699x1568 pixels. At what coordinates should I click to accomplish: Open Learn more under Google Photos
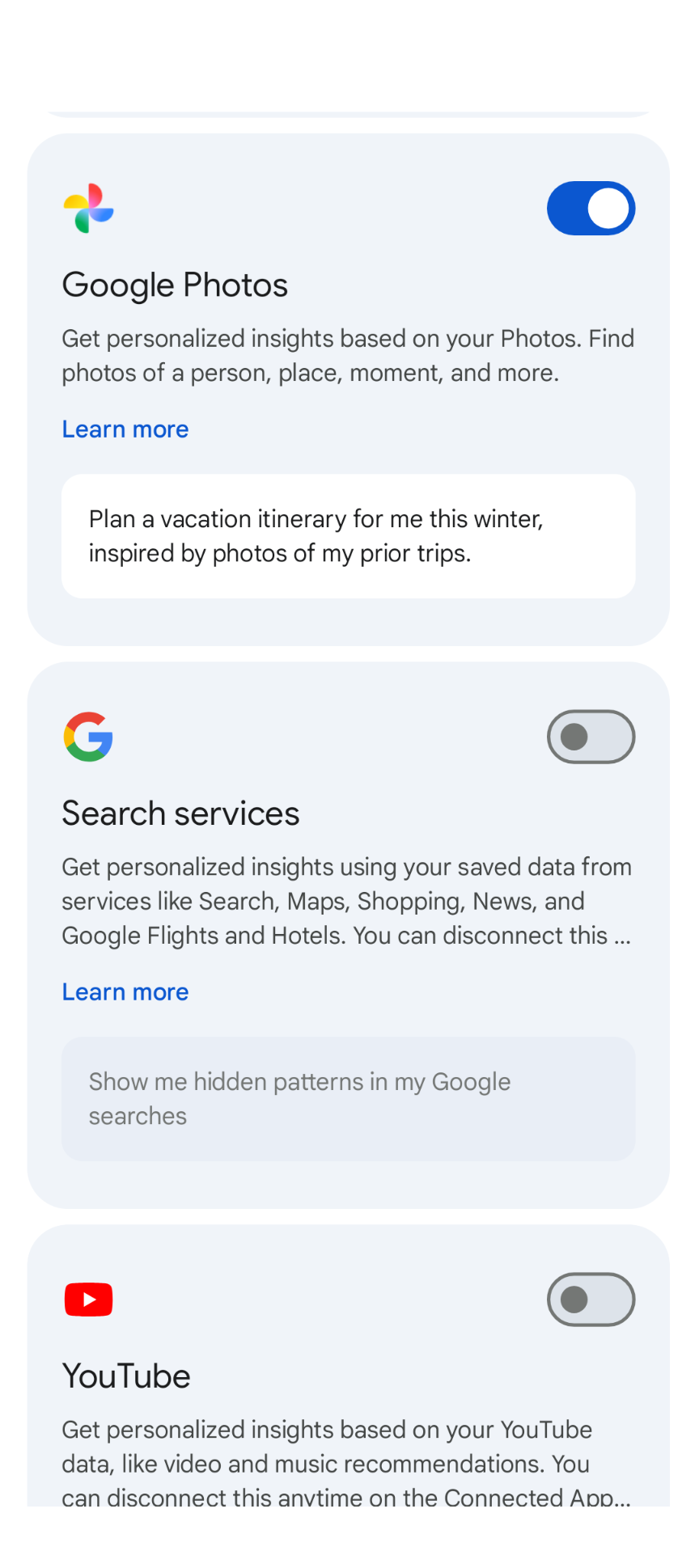tap(125, 429)
